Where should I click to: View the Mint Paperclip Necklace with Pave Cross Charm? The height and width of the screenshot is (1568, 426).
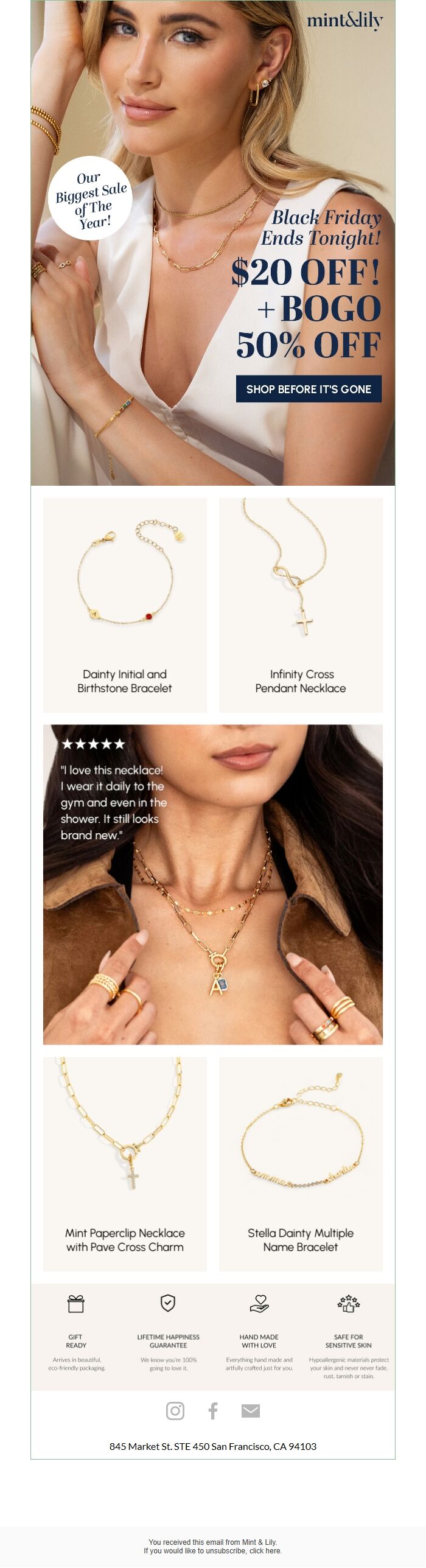(x=125, y=1163)
